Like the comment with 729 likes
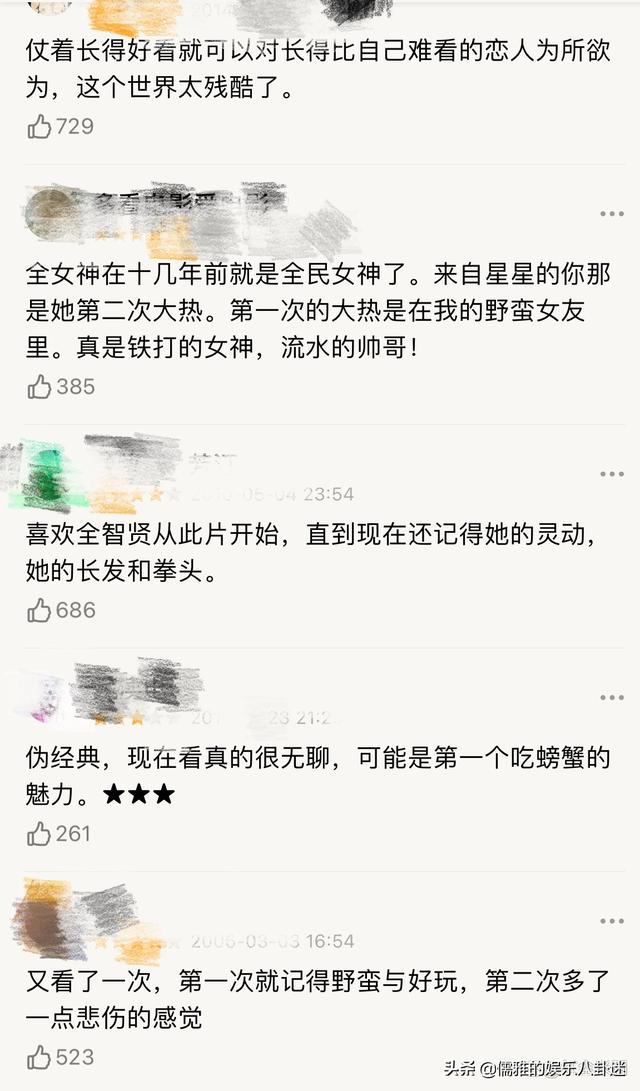 click(39, 127)
